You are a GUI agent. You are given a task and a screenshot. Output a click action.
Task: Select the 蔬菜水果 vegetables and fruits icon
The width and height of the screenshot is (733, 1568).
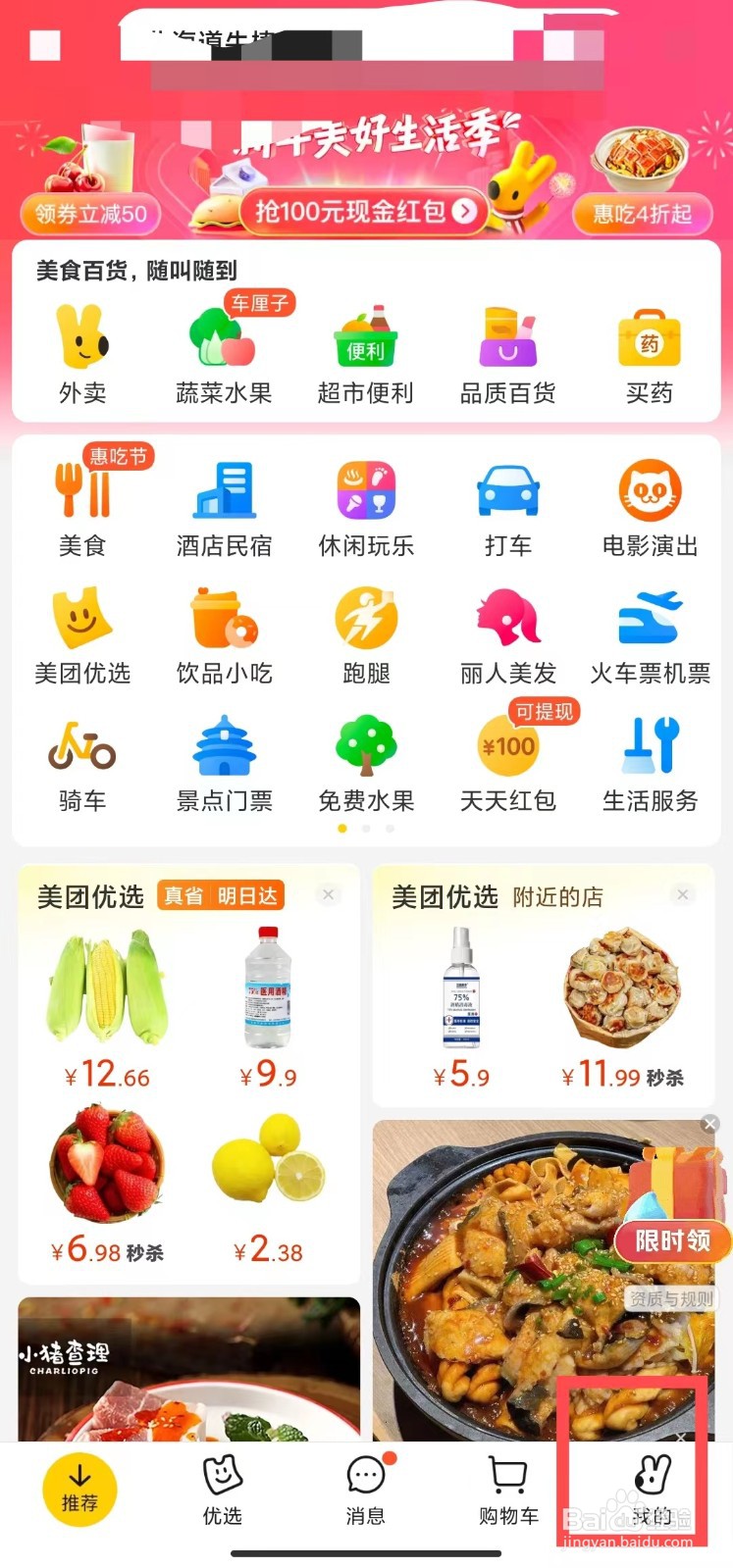click(223, 351)
